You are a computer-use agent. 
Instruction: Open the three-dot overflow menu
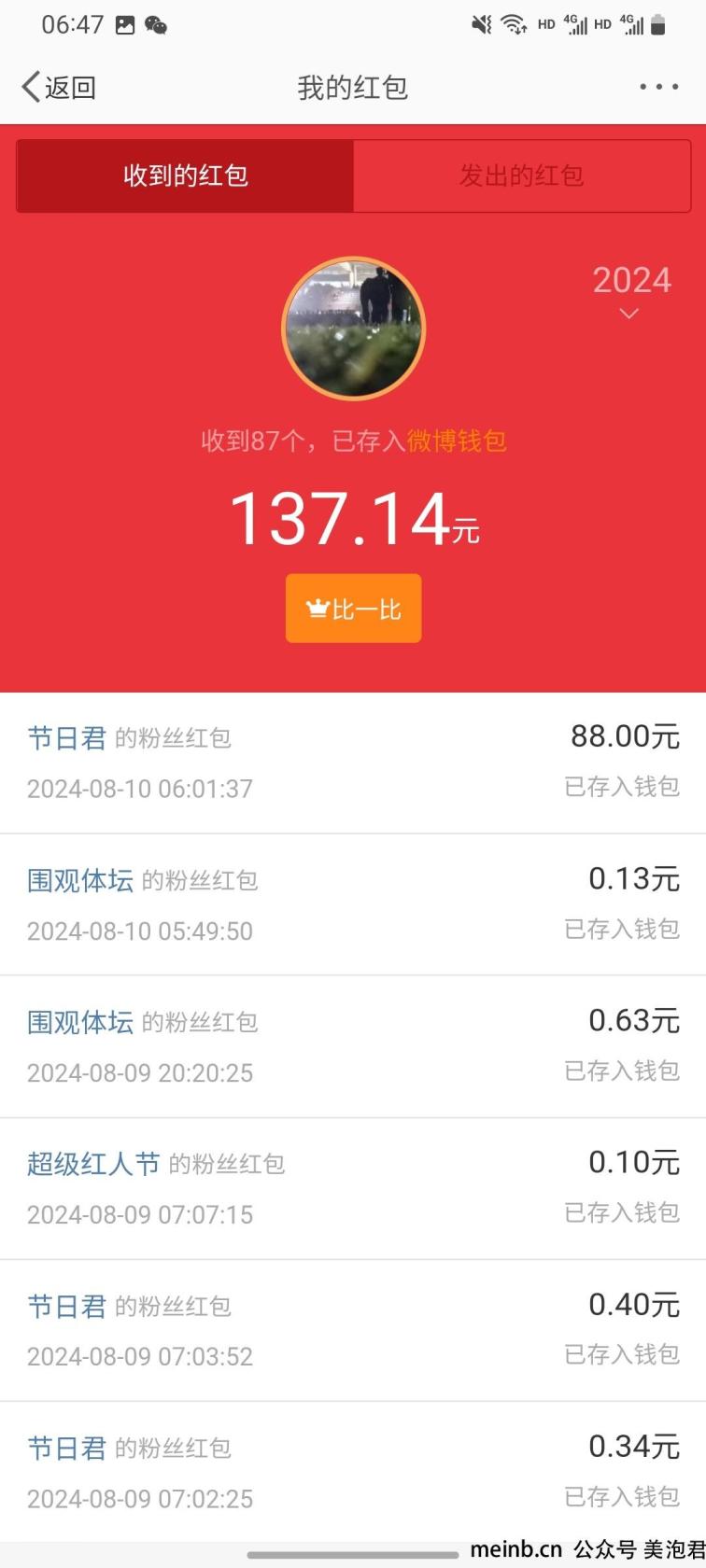[658, 87]
